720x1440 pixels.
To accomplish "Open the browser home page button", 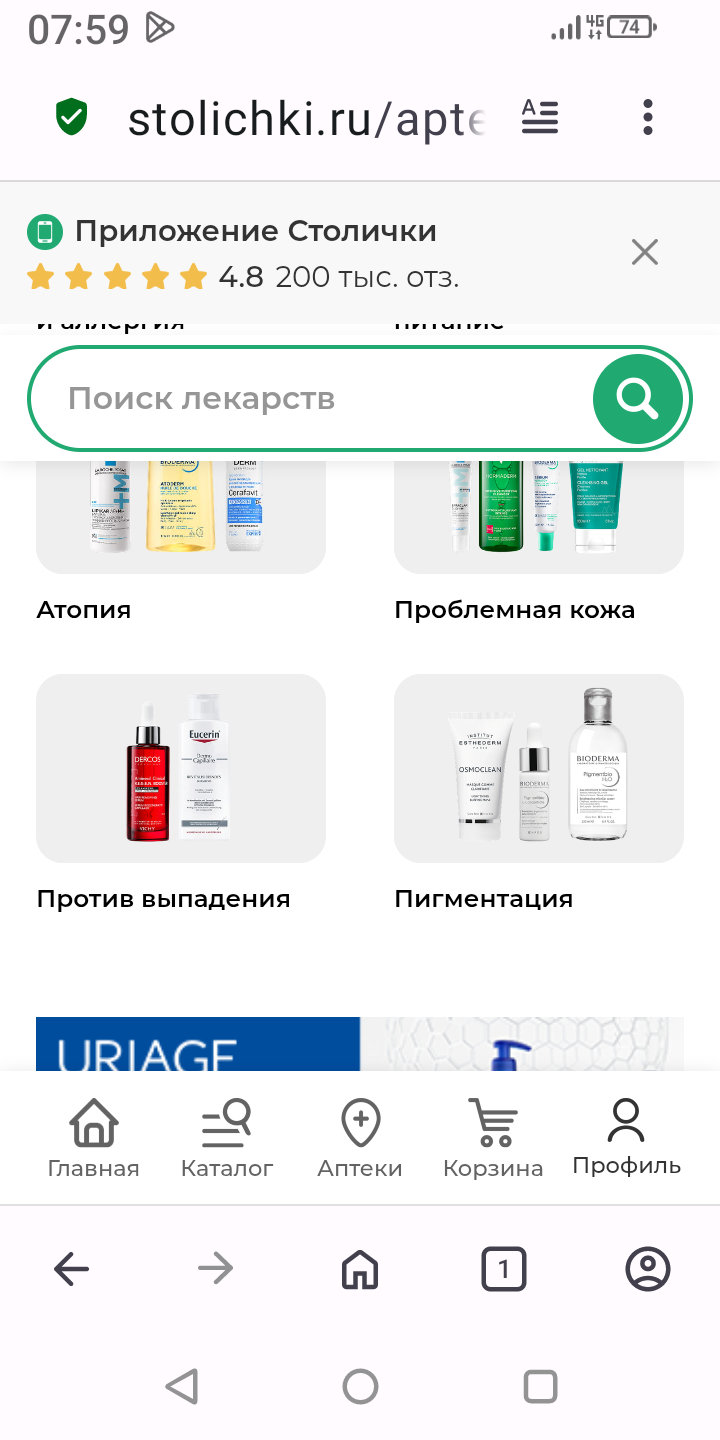I will tap(360, 1270).
